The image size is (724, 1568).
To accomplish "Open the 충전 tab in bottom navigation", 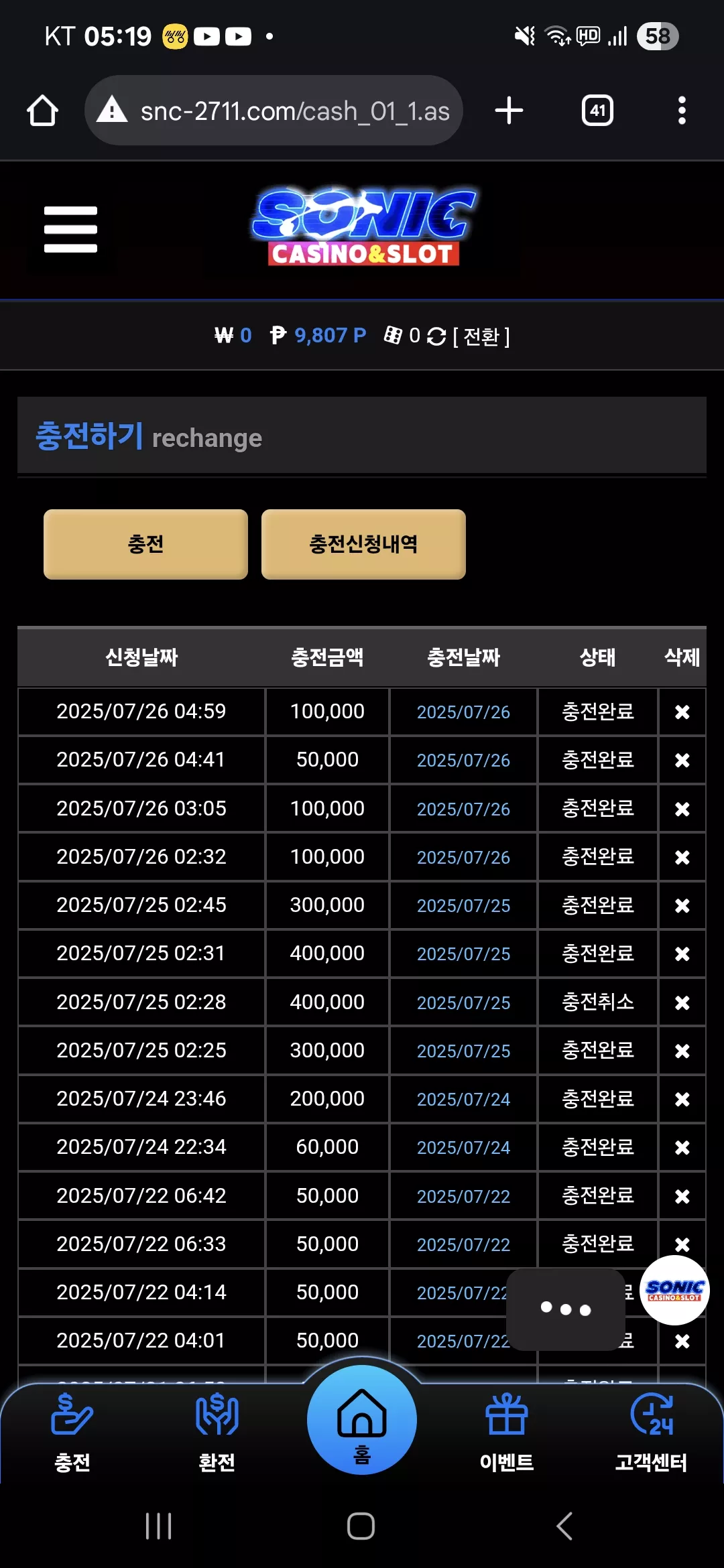I will (72, 1432).
